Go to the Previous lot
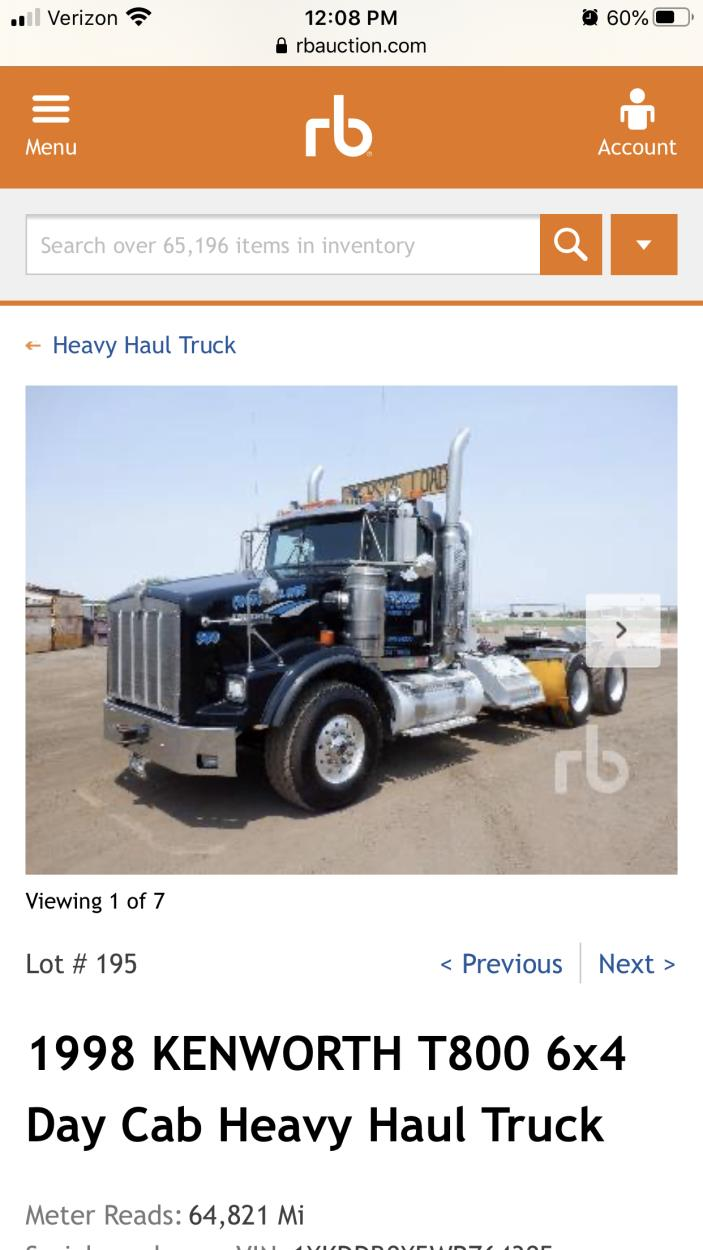This screenshot has height=1250, width=703. [502, 964]
